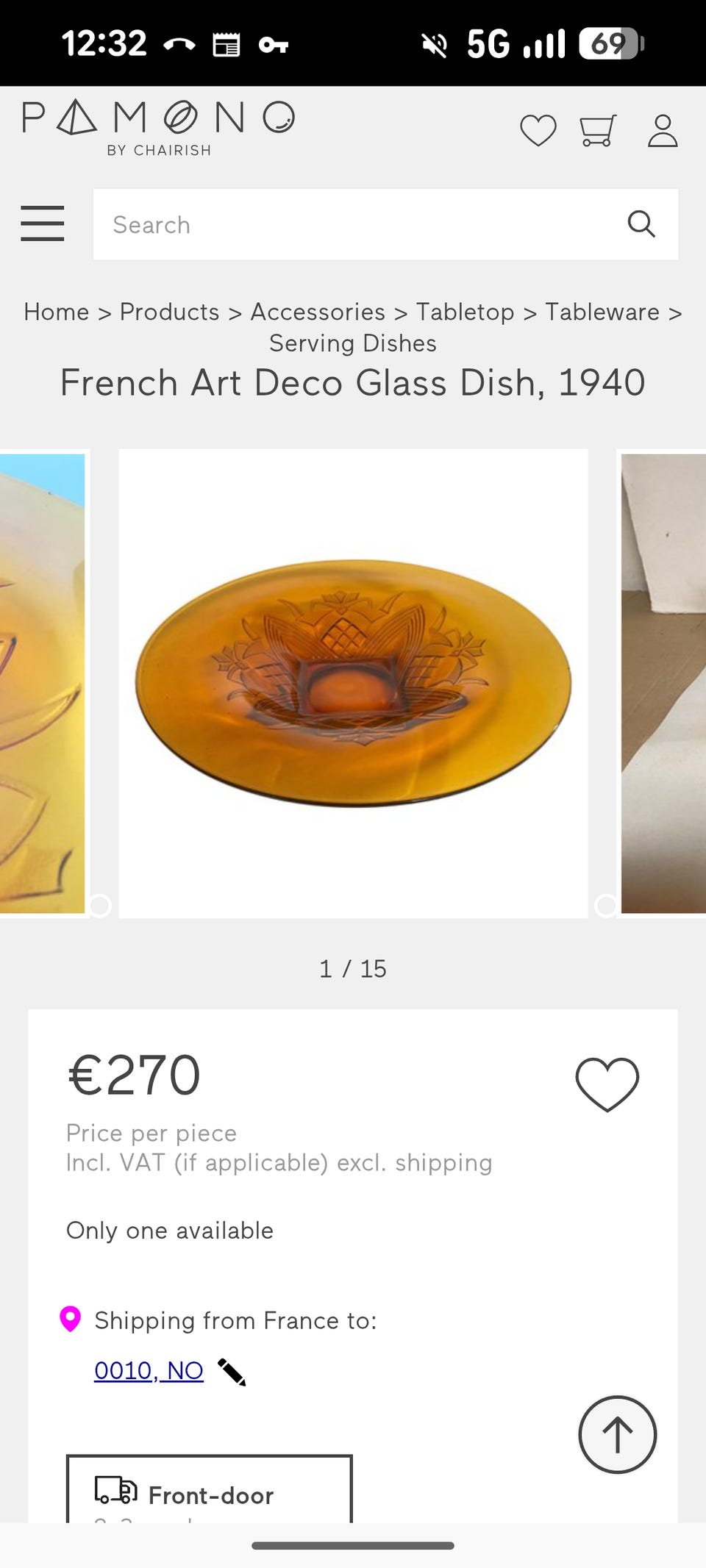Open the wishlist heart icon in the header
This screenshot has width=706, height=1568.
point(538,129)
